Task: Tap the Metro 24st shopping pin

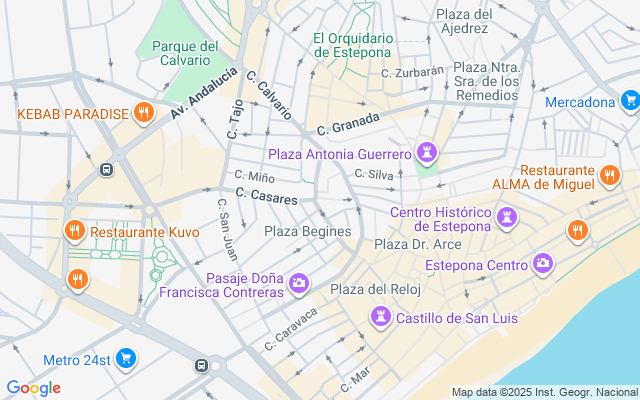Action: click(125, 359)
